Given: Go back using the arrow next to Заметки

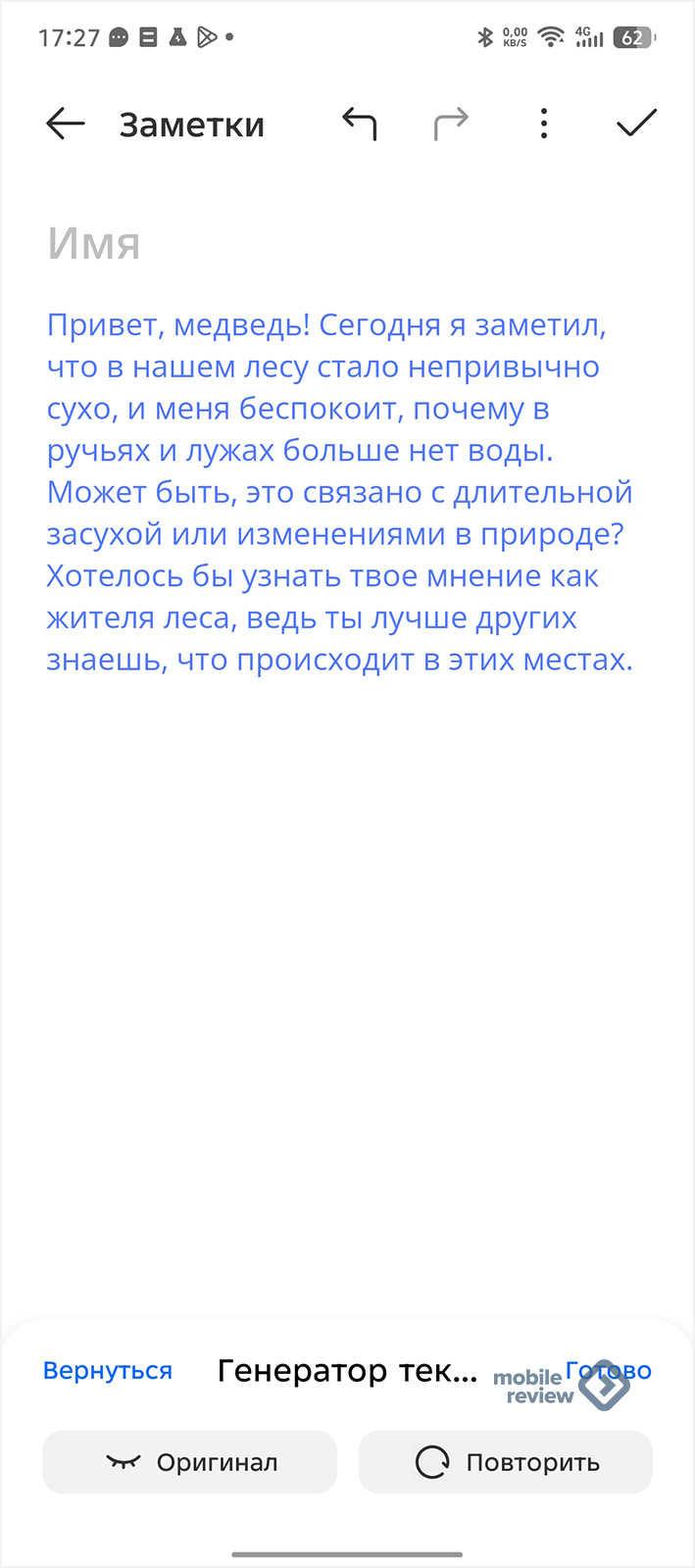Looking at the screenshot, I should click(x=66, y=124).
